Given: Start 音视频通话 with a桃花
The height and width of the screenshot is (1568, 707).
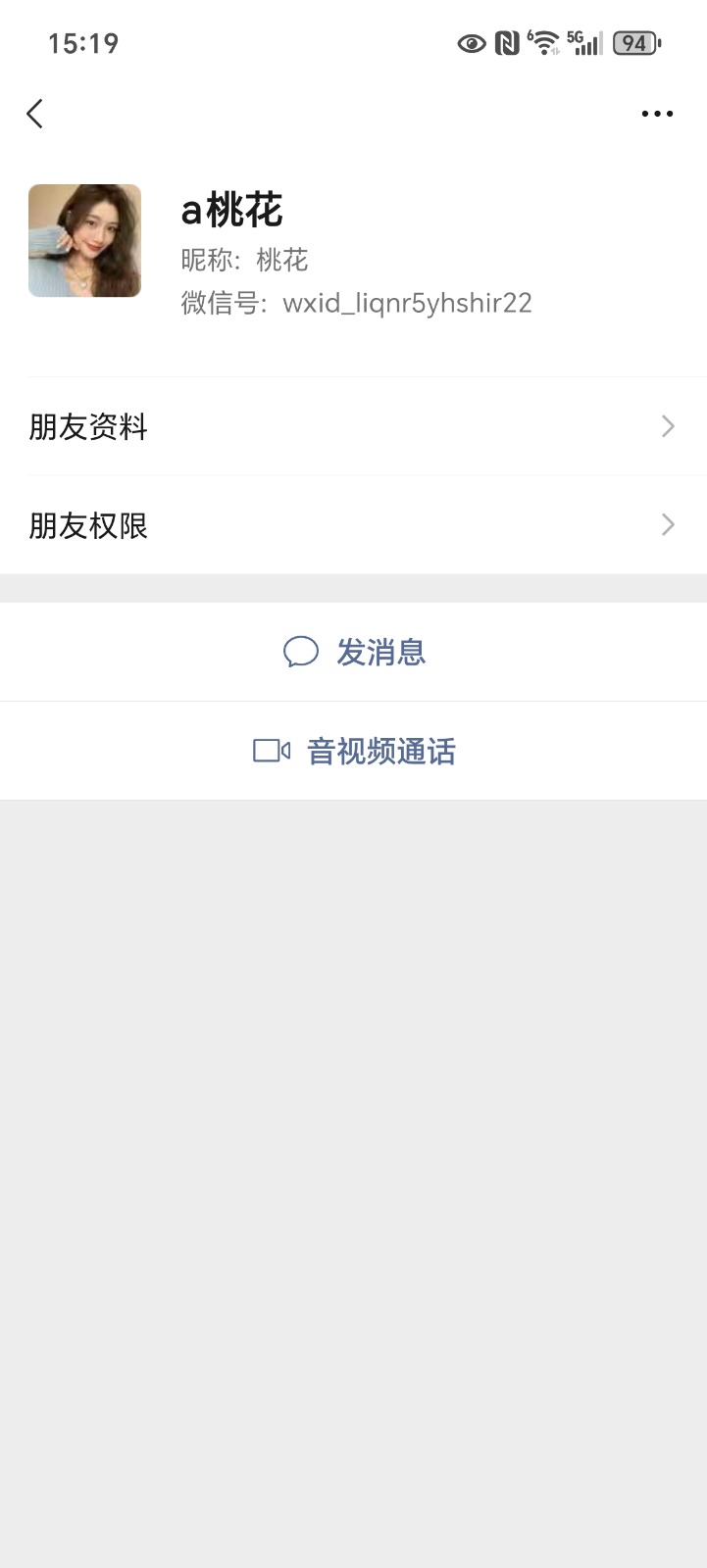Looking at the screenshot, I should pyautogui.click(x=354, y=752).
